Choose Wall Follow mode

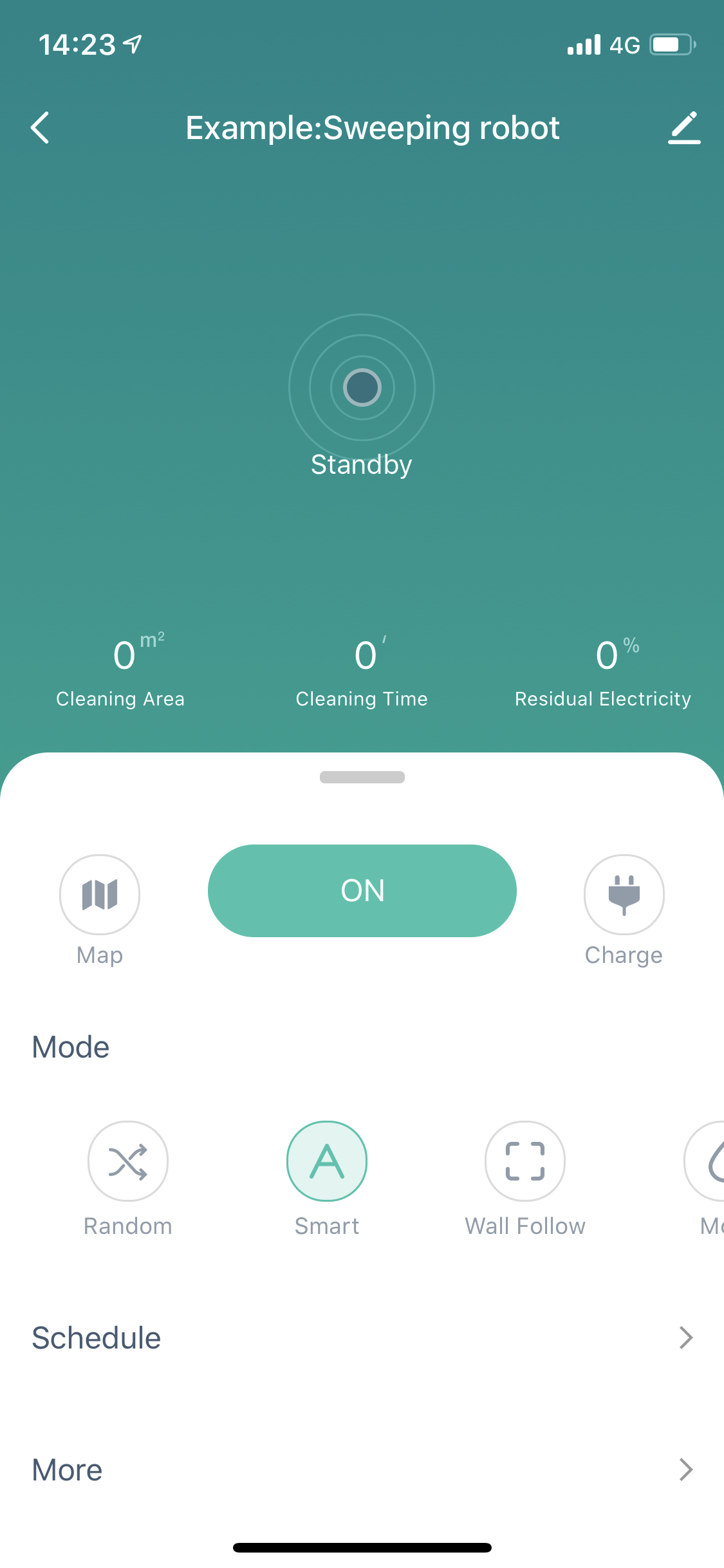click(x=525, y=1161)
